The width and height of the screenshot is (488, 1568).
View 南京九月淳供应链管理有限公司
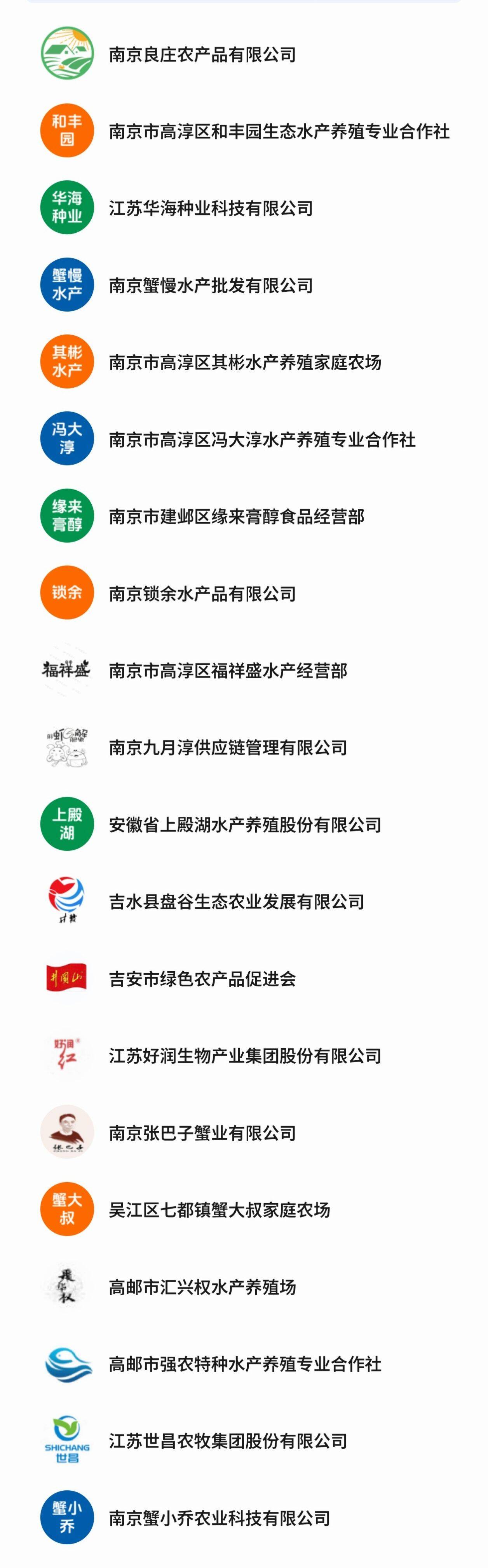[228, 747]
